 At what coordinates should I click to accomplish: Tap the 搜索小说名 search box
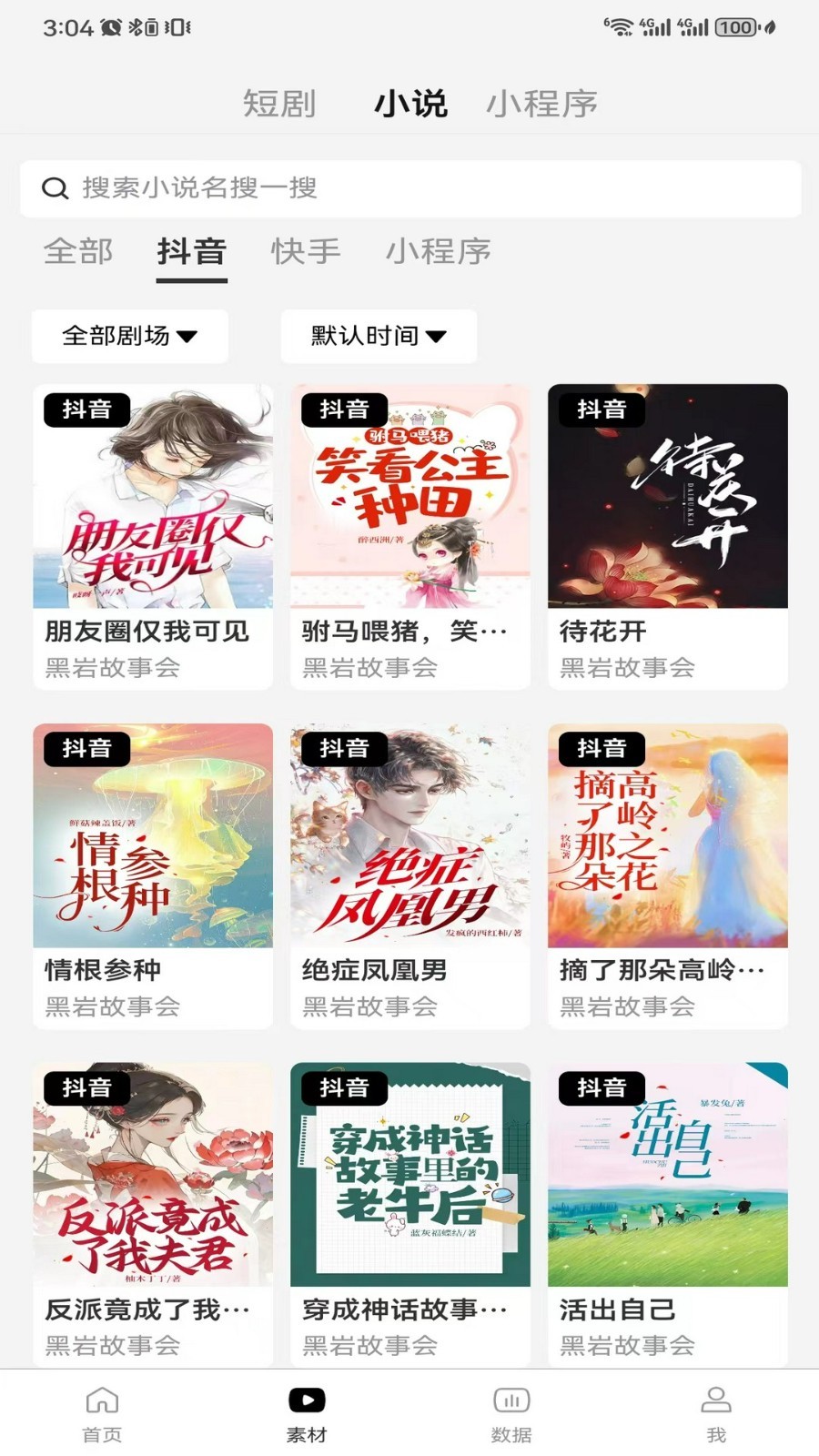tap(409, 188)
